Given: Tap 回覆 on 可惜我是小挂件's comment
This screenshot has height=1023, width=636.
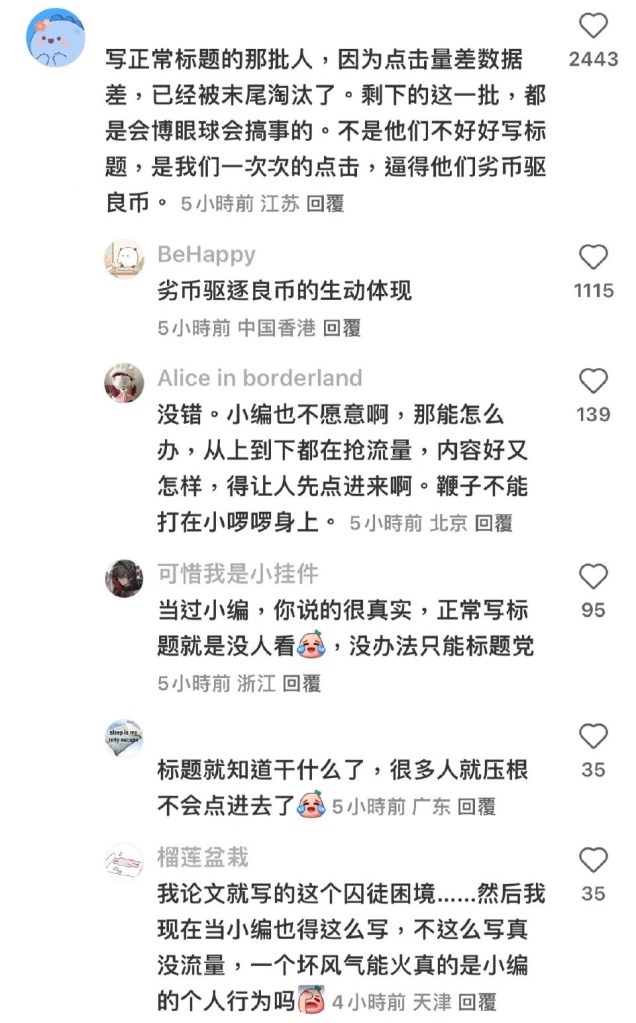Looking at the screenshot, I should [301, 683].
